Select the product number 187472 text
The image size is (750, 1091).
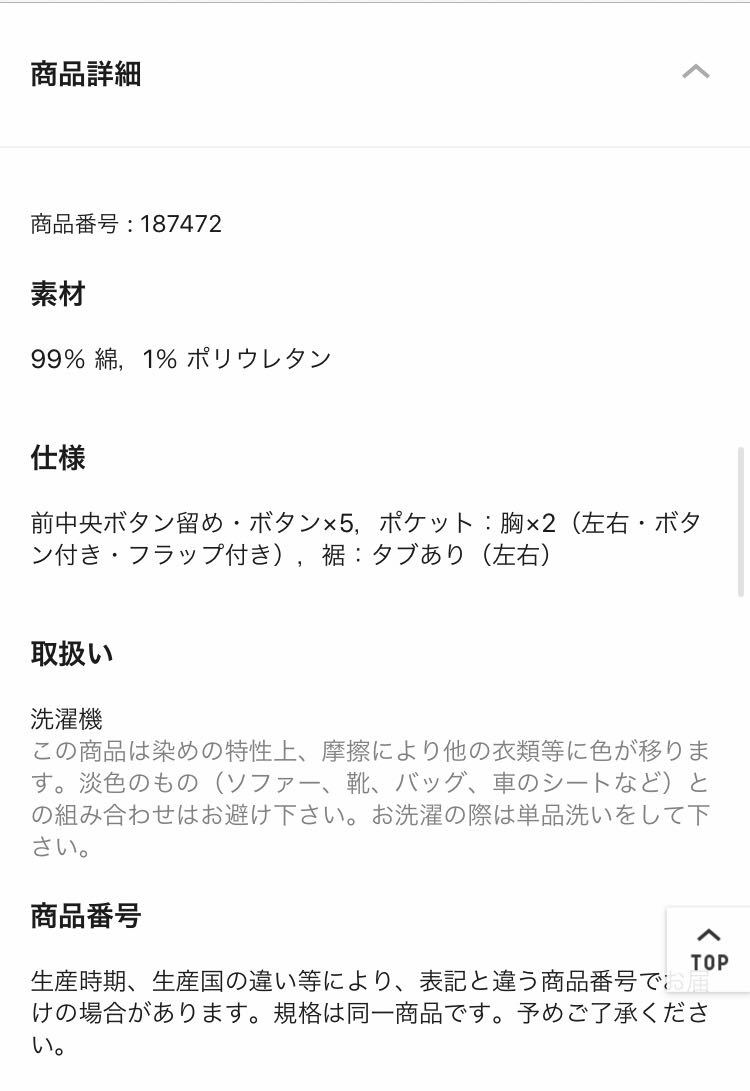pos(126,225)
